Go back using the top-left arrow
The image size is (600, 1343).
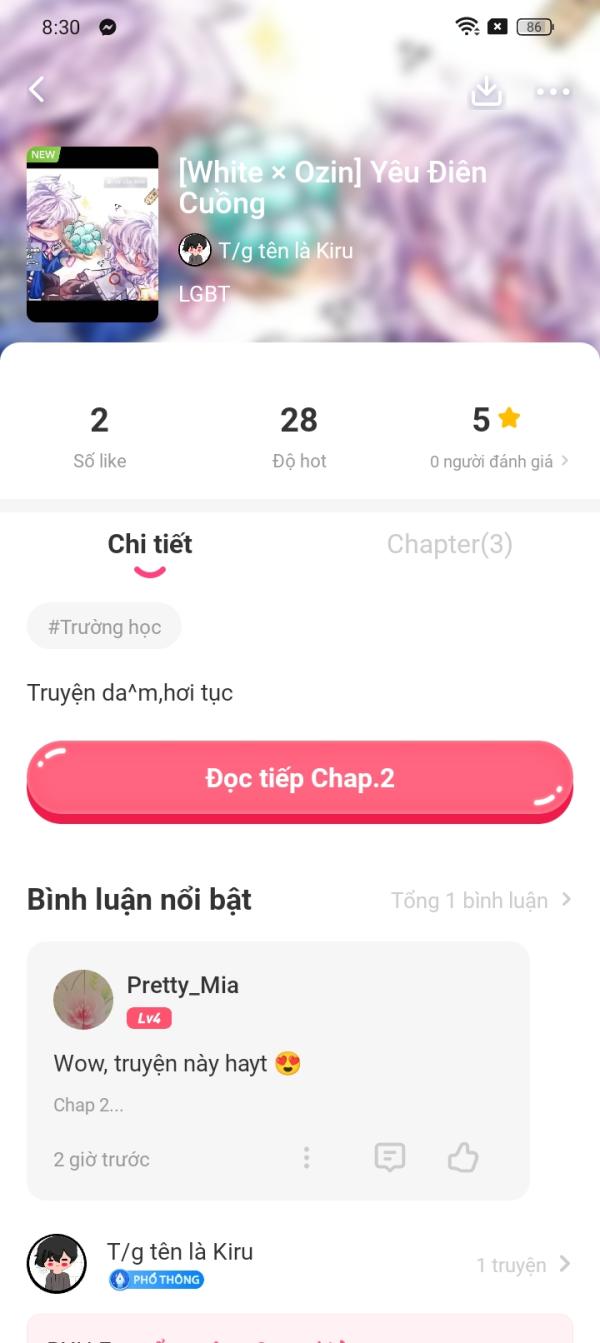(x=37, y=90)
